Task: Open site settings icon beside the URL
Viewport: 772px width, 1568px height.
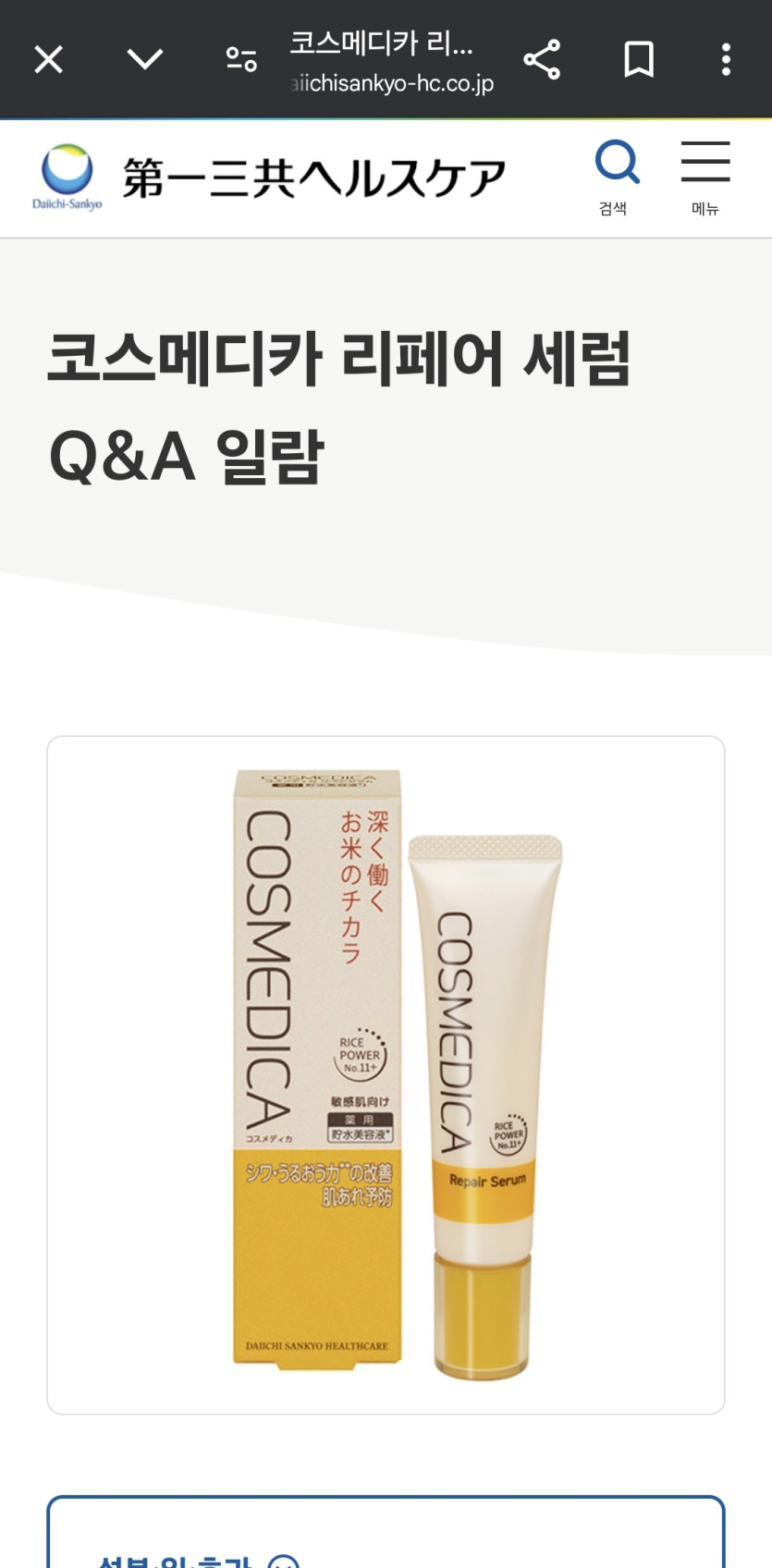Action: [241, 60]
